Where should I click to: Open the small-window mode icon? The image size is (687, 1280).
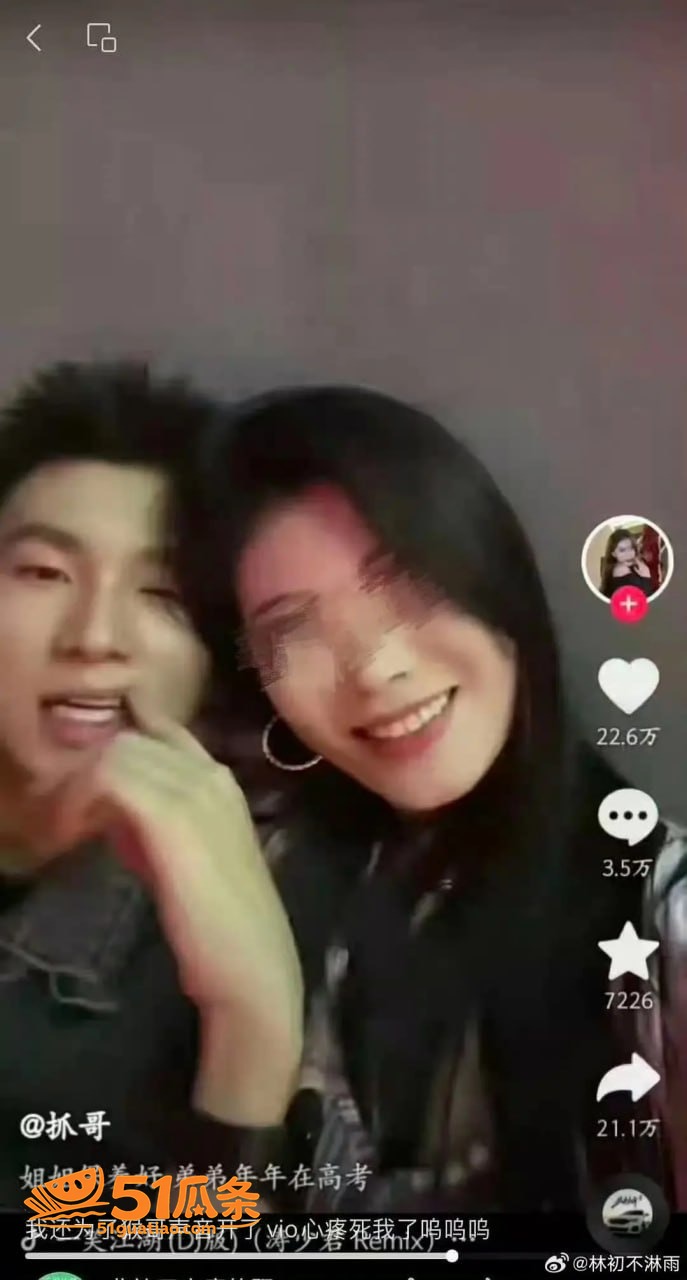(x=101, y=38)
